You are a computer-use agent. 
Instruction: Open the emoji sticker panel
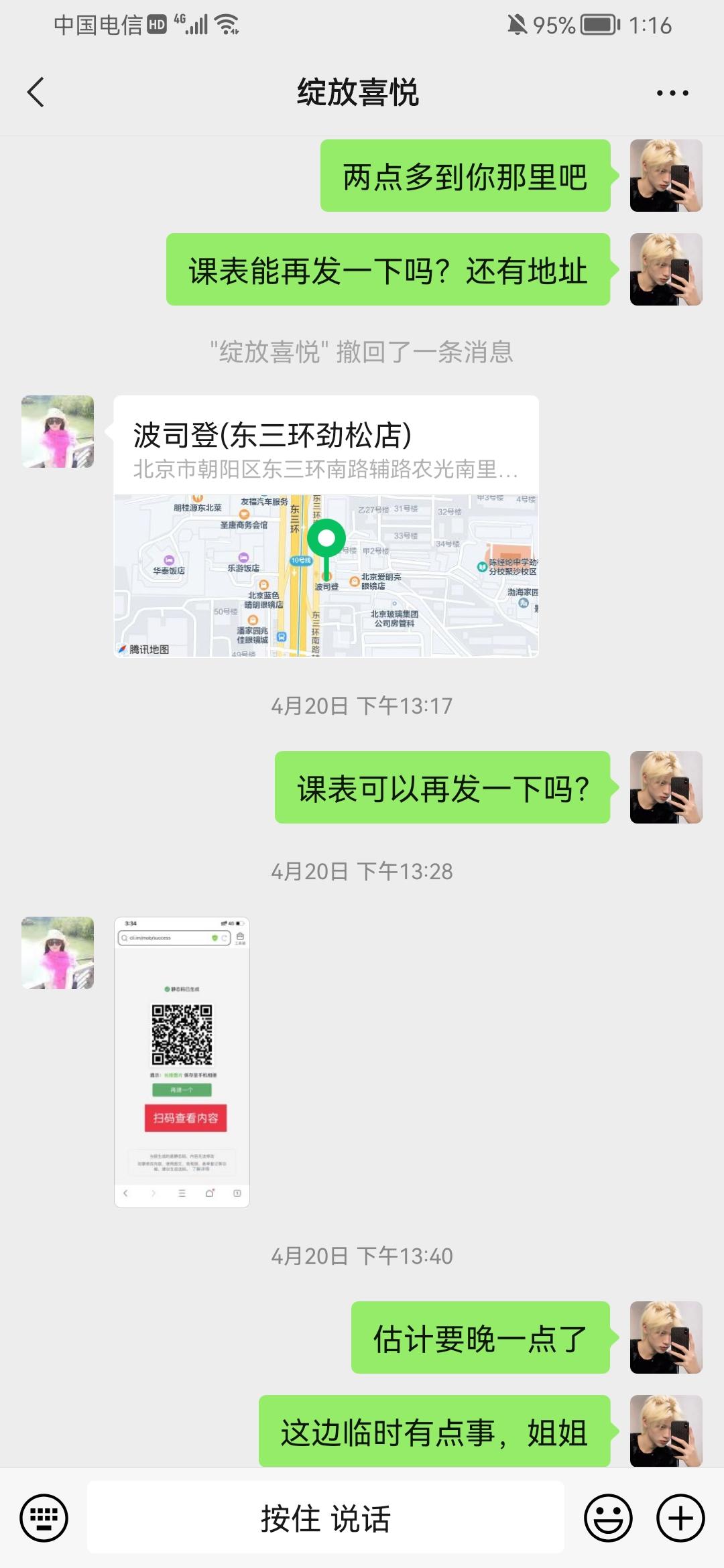pyautogui.click(x=608, y=1518)
